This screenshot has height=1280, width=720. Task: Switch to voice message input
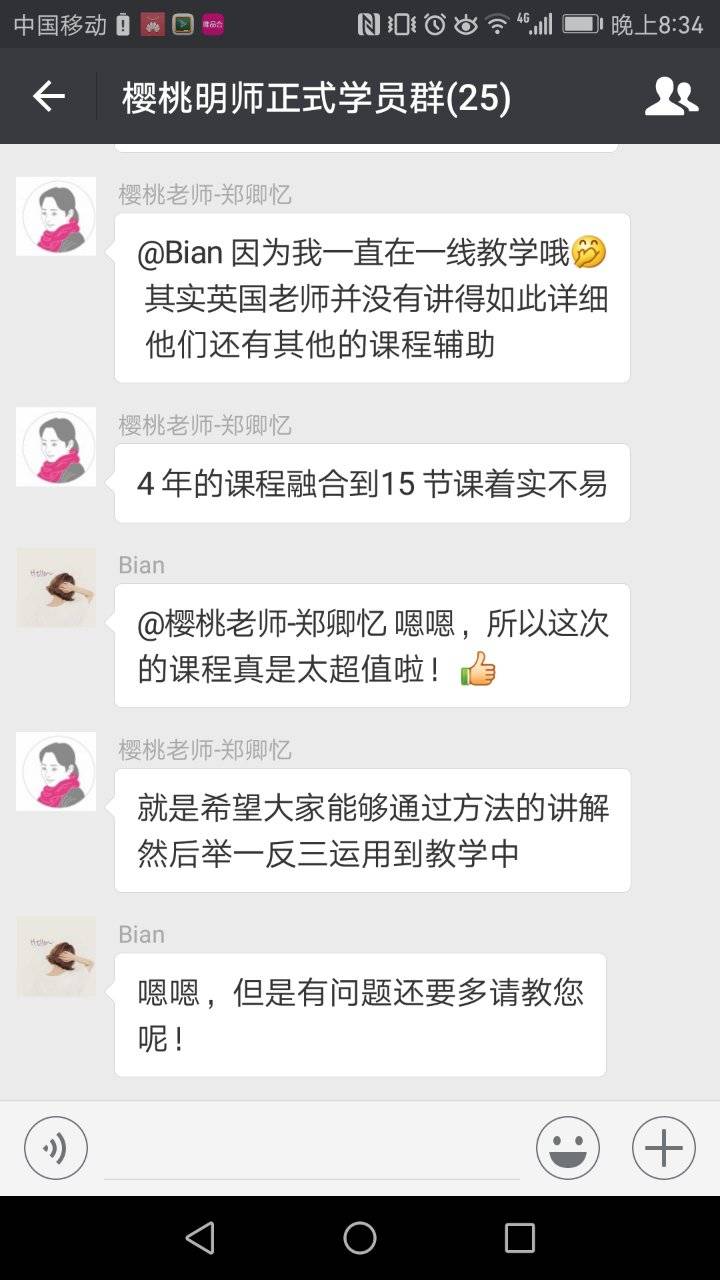click(56, 1148)
